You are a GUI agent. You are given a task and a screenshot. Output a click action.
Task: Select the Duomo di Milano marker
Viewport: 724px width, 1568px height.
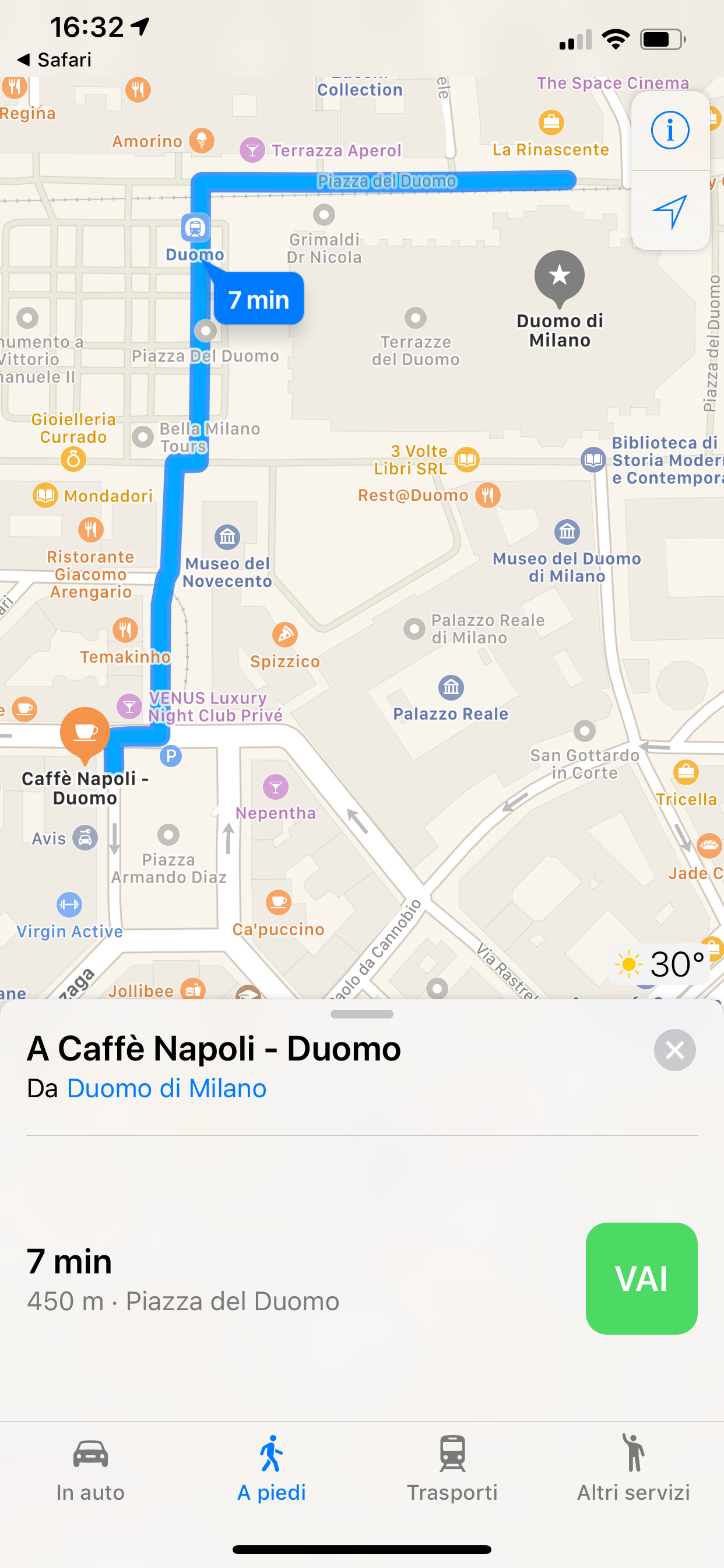coord(559,277)
